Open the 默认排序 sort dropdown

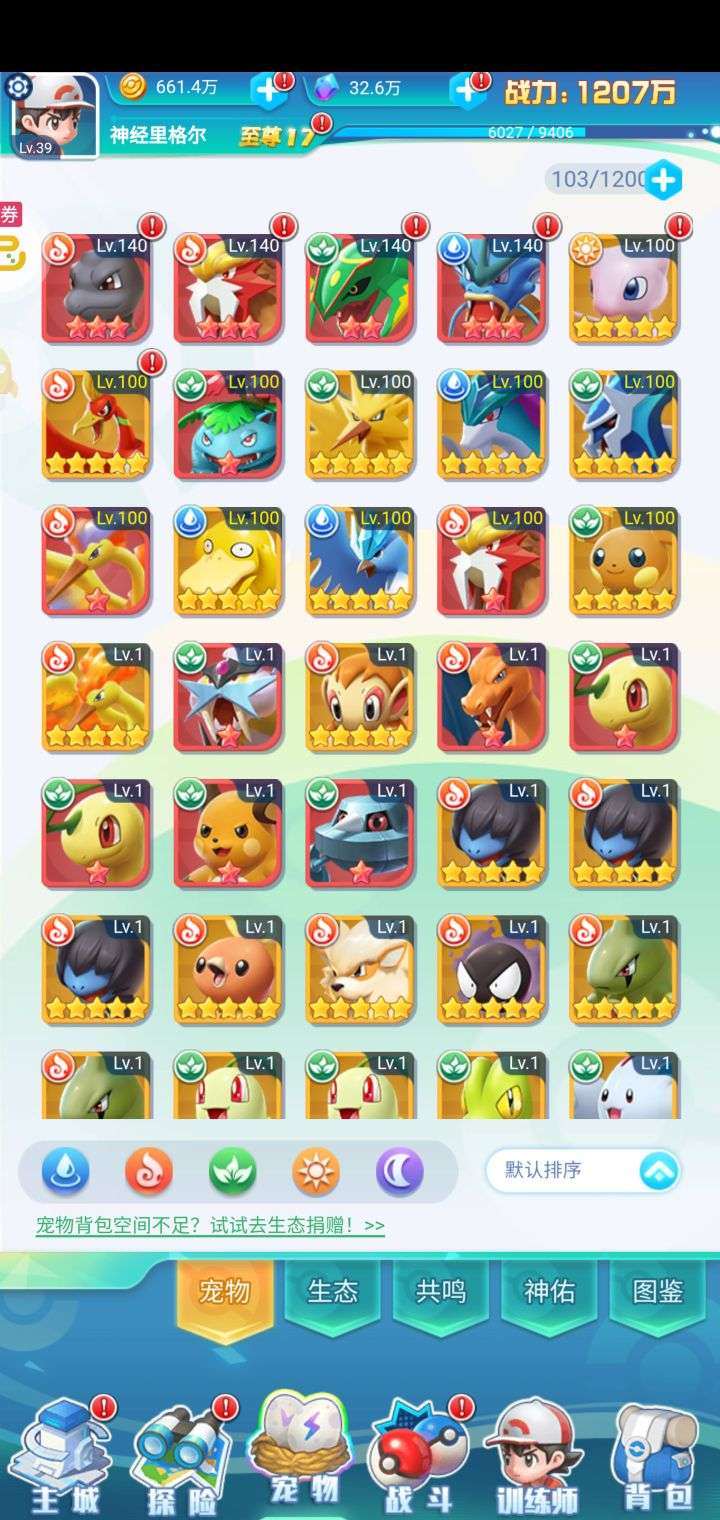(x=583, y=1170)
